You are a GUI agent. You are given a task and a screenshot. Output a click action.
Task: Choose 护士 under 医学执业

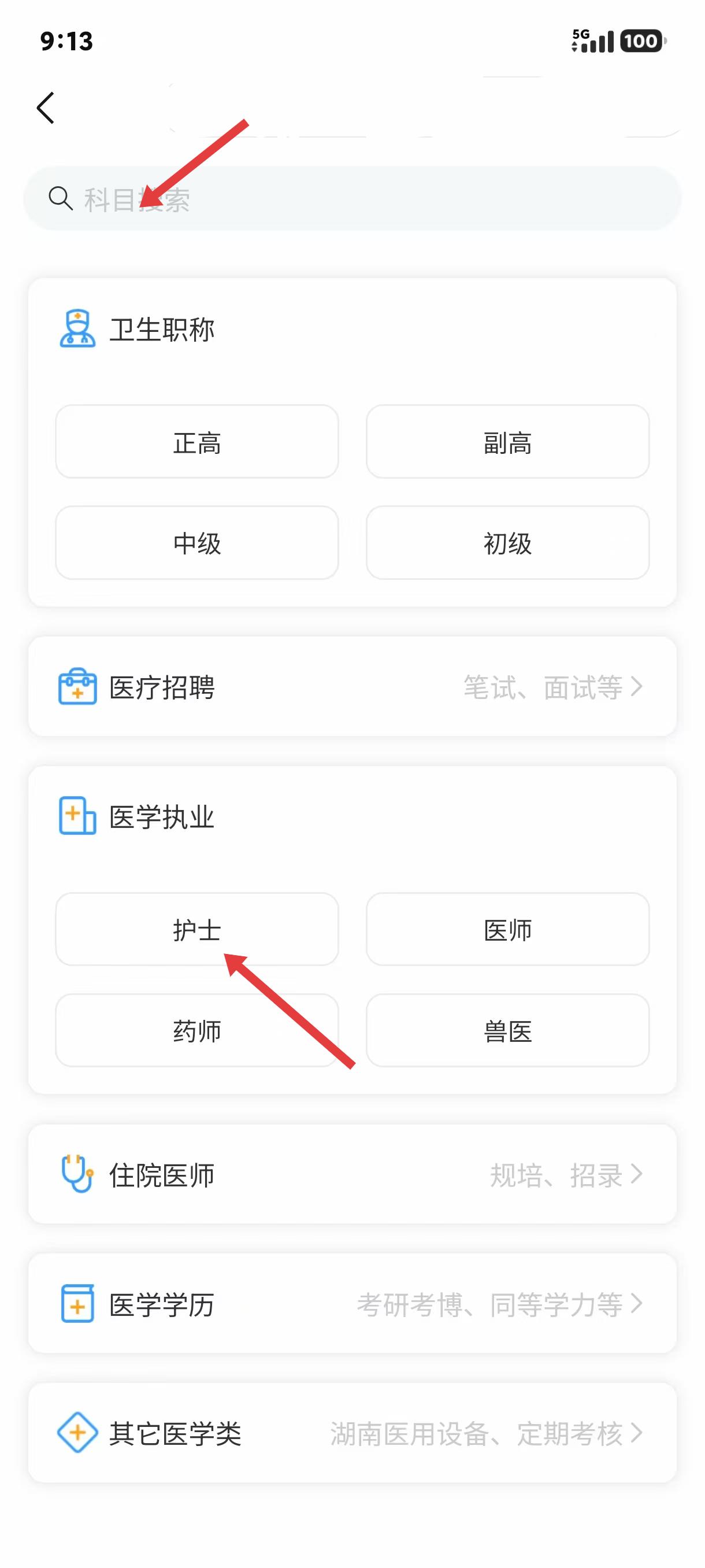(196, 930)
